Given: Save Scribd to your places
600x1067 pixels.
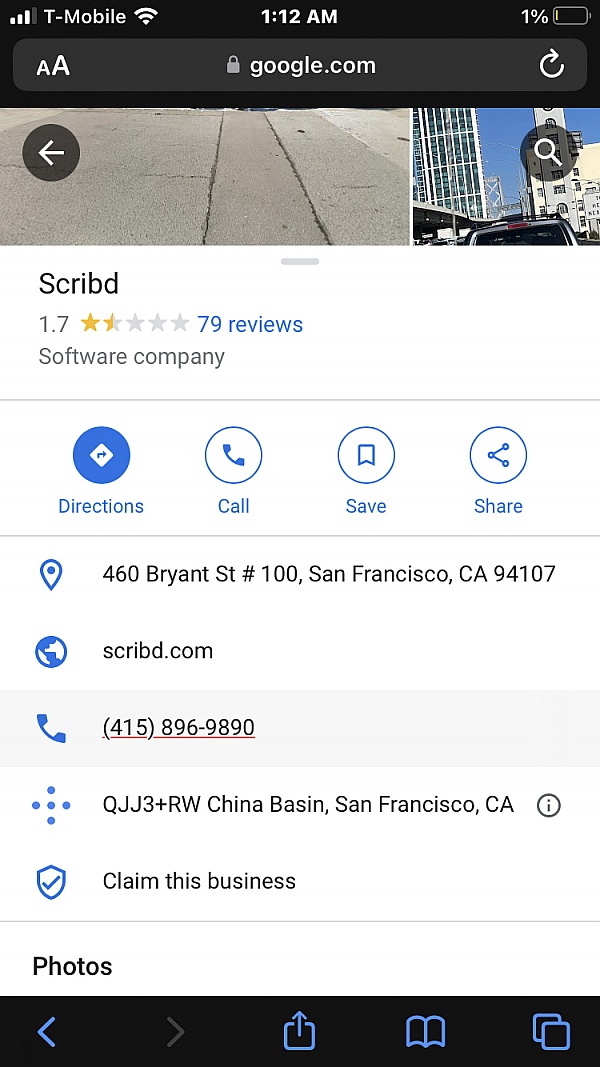Looking at the screenshot, I should point(366,456).
